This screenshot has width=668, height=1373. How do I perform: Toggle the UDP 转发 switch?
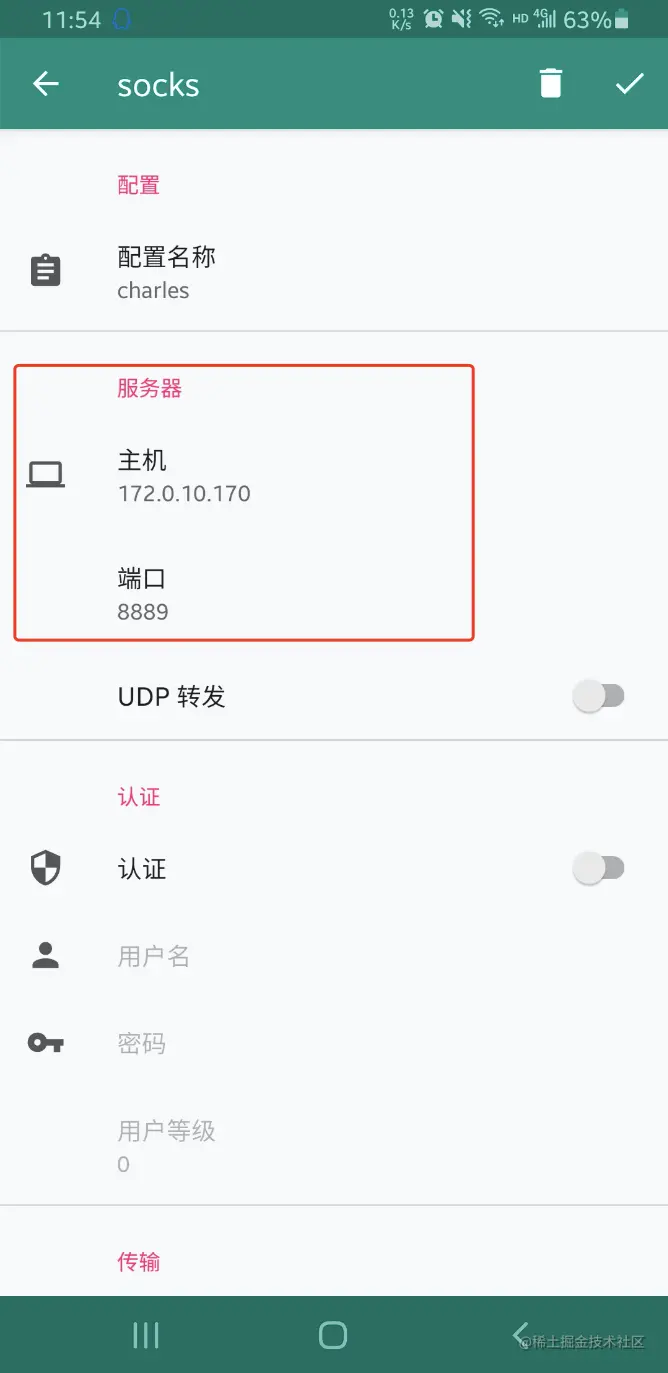598,696
